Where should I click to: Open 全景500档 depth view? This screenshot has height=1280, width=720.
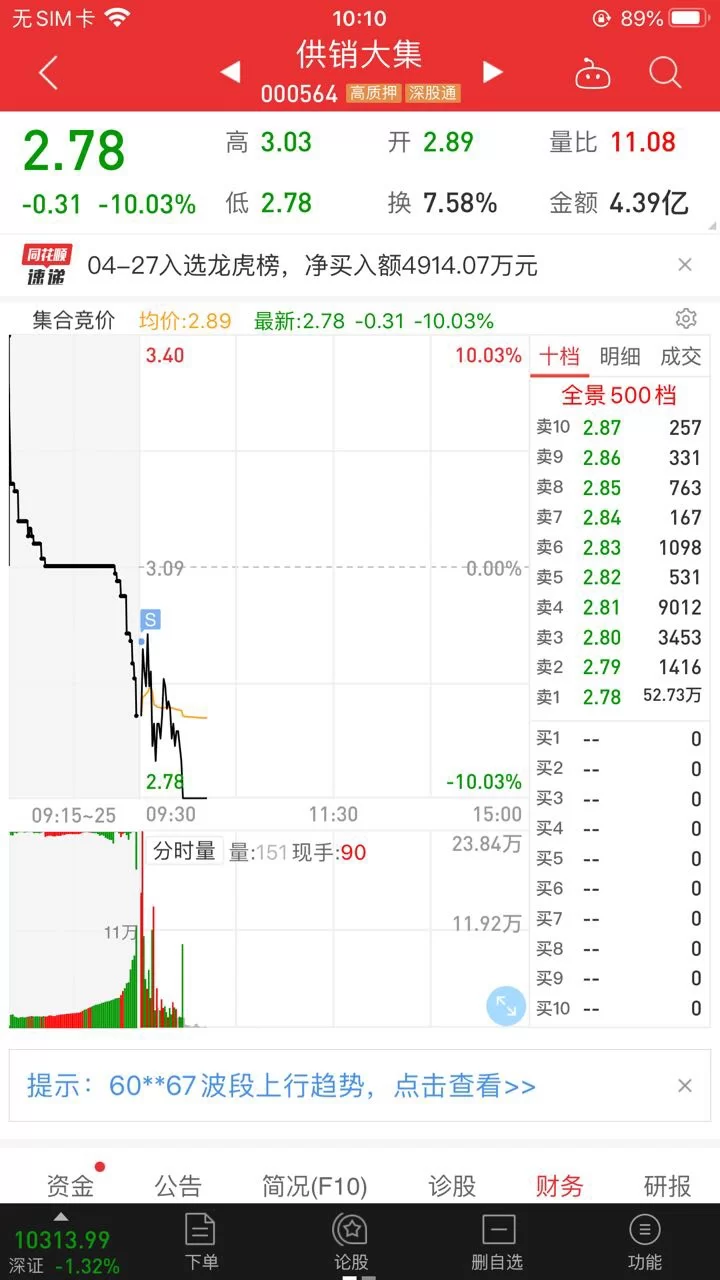pos(619,395)
